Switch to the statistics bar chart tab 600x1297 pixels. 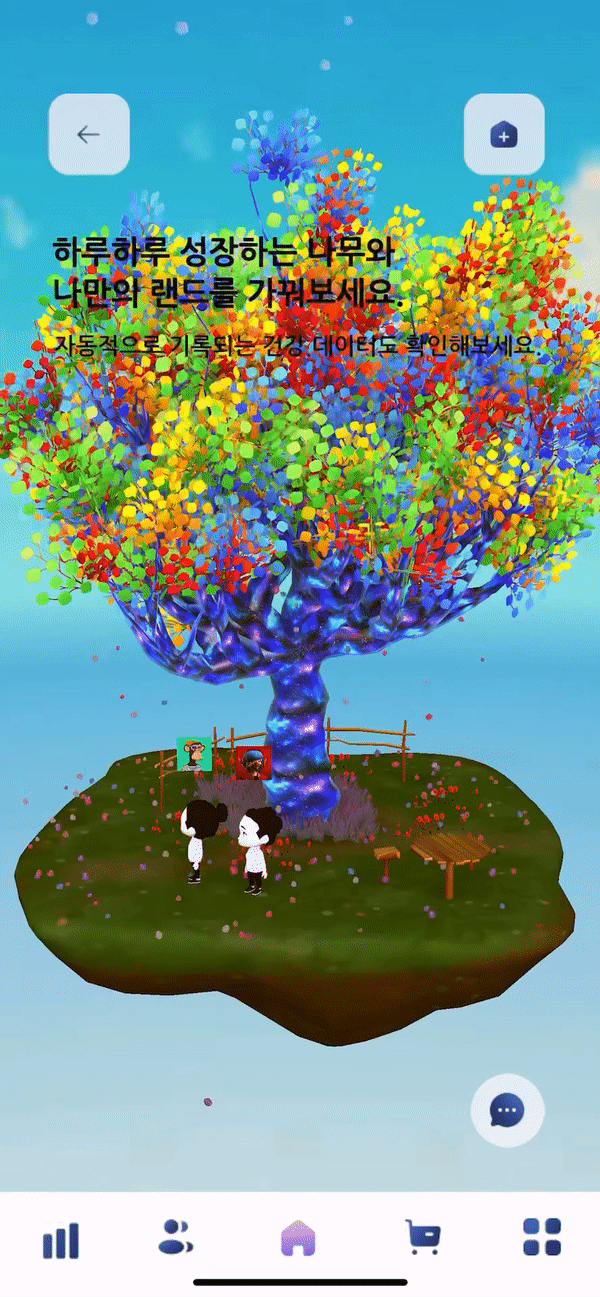click(x=61, y=1241)
